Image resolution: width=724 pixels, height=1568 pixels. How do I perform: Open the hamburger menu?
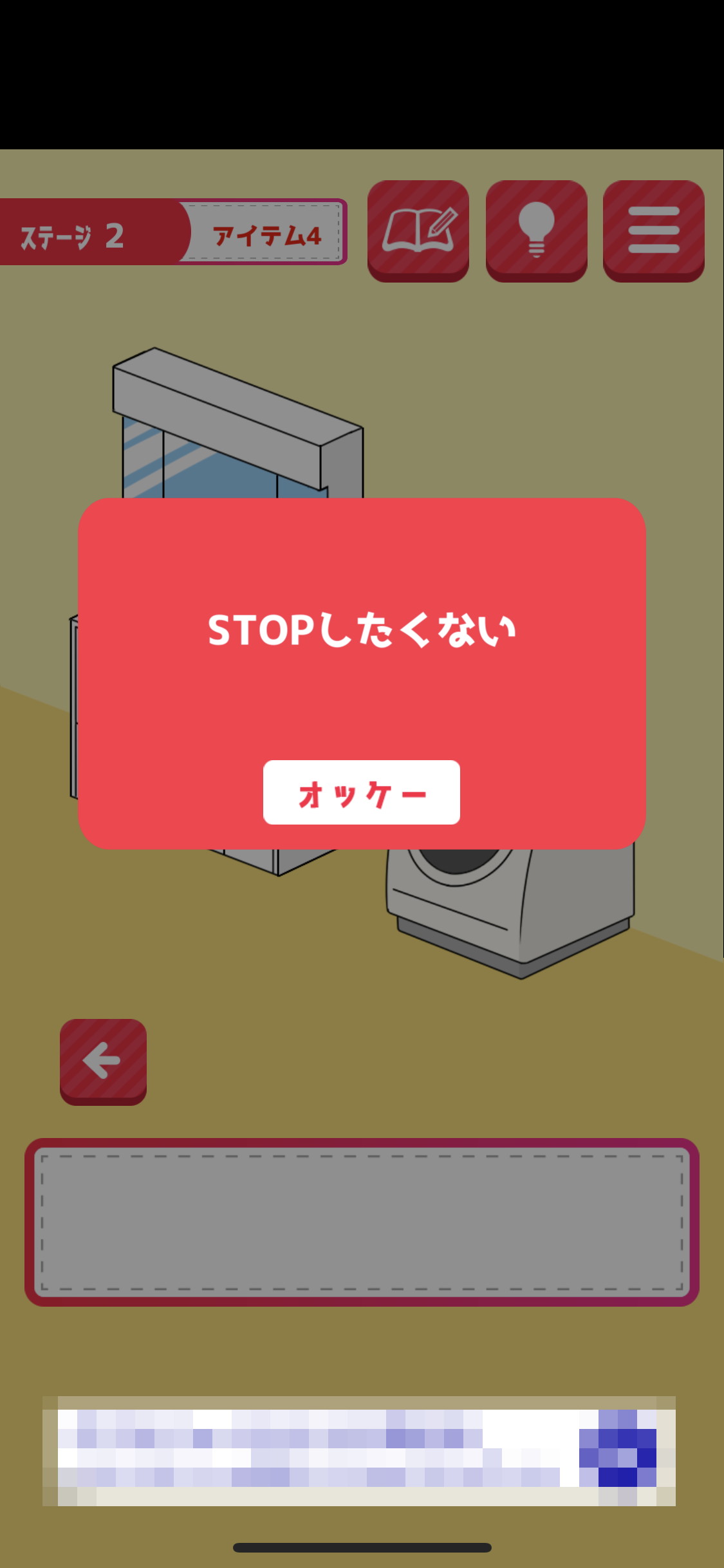point(654,231)
